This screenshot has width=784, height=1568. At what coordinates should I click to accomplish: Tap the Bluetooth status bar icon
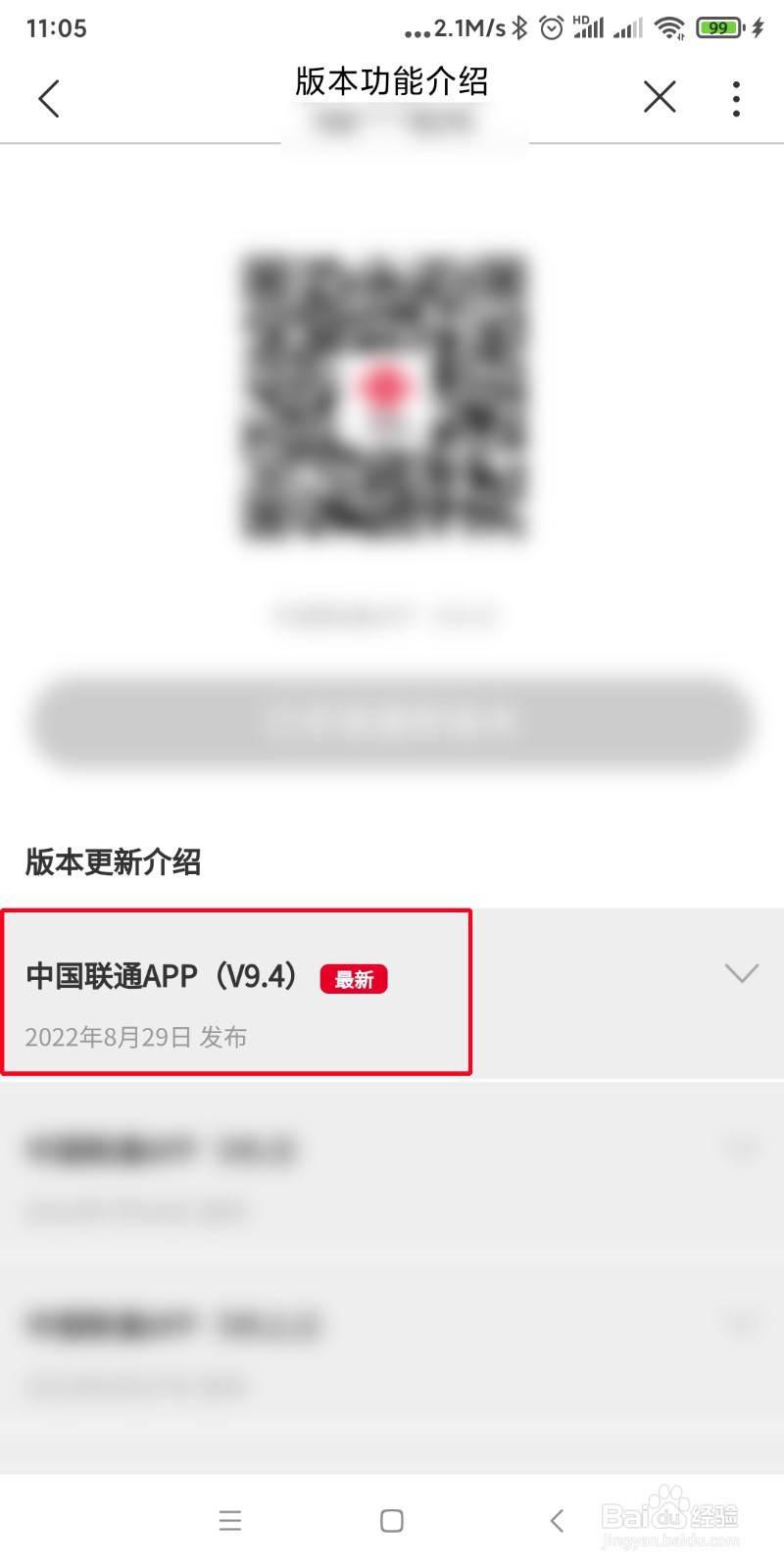(x=519, y=27)
